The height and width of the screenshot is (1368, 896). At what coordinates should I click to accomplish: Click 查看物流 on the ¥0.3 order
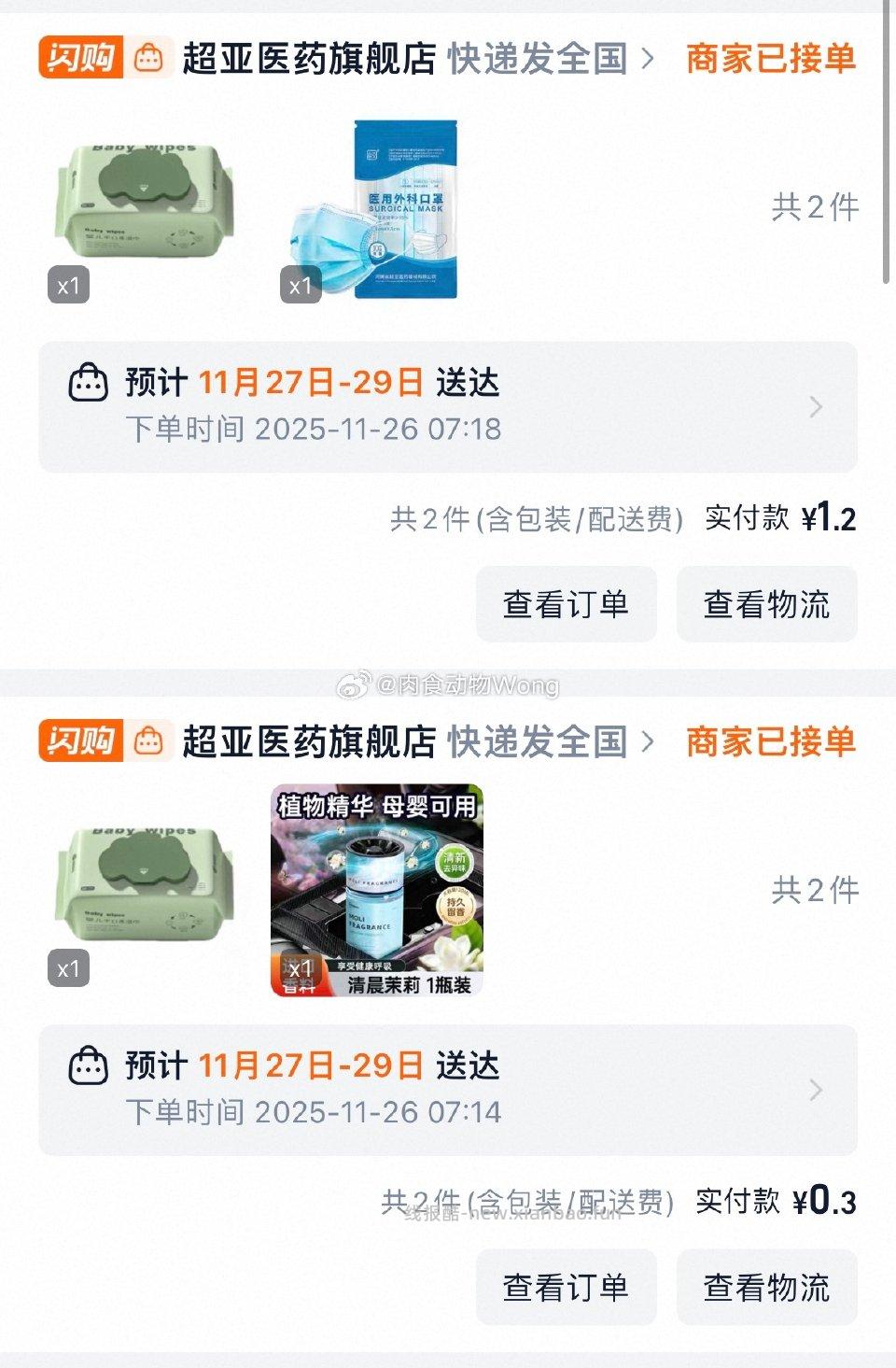pyautogui.click(x=767, y=1287)
